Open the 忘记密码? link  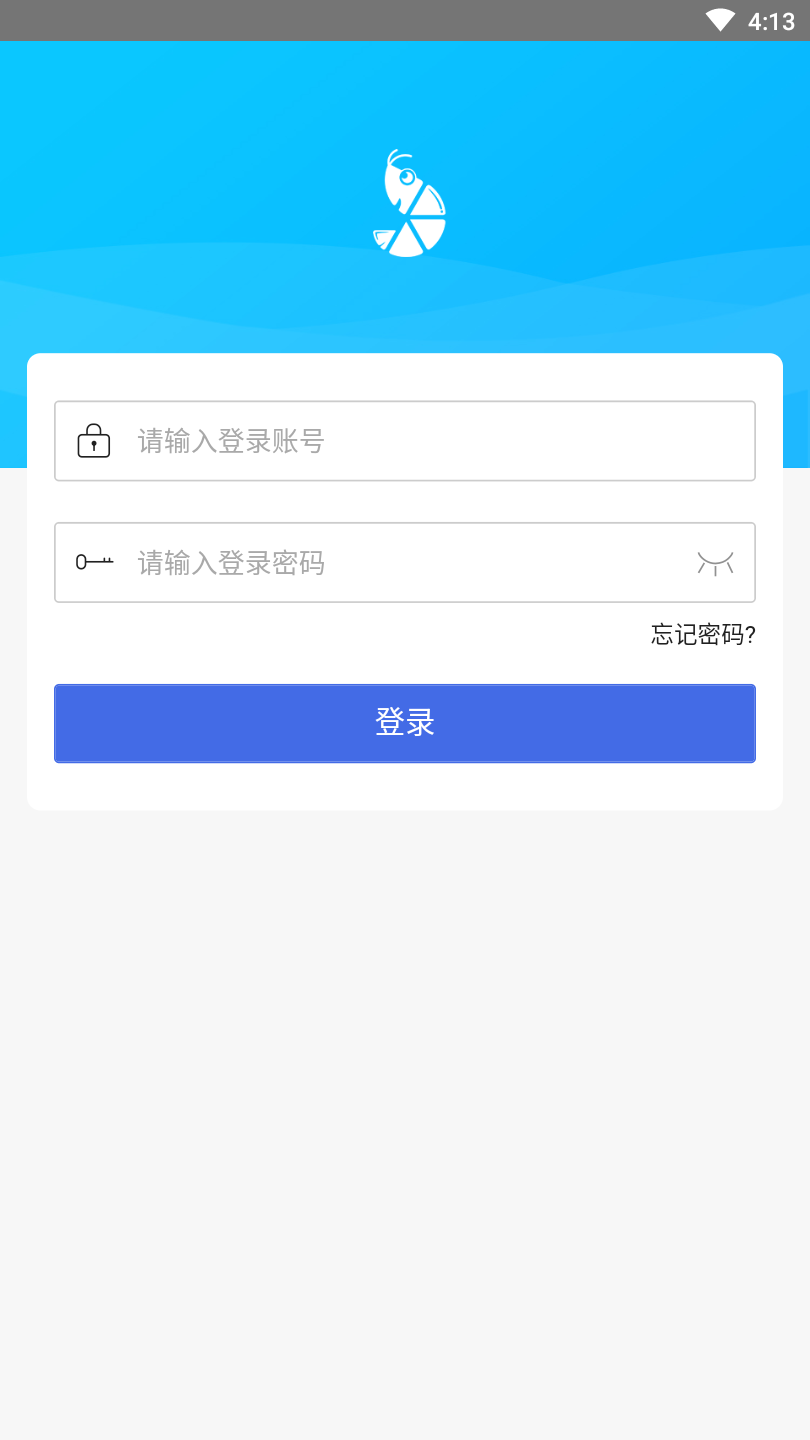click(x=703, y=634)
